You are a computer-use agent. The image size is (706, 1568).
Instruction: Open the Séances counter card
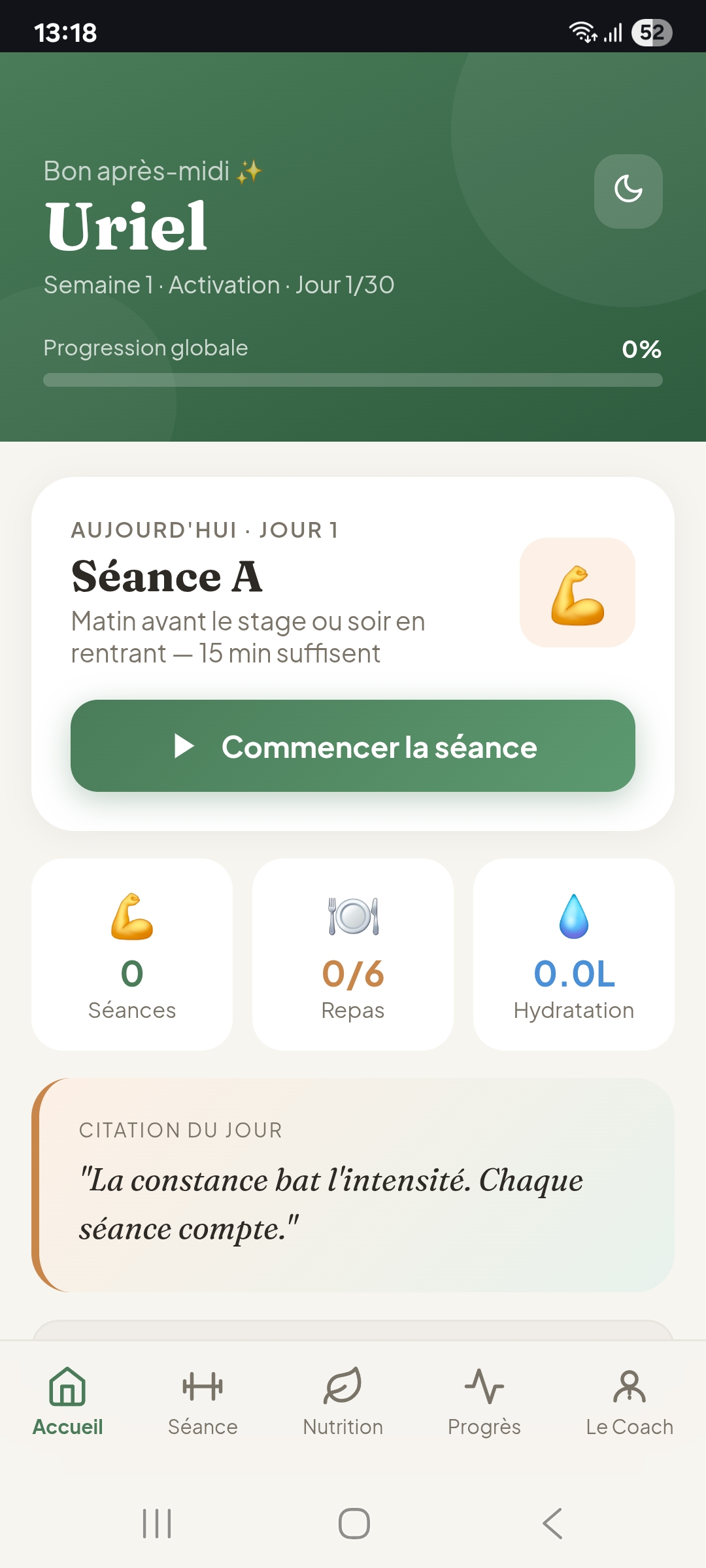[x=132, y=954]
